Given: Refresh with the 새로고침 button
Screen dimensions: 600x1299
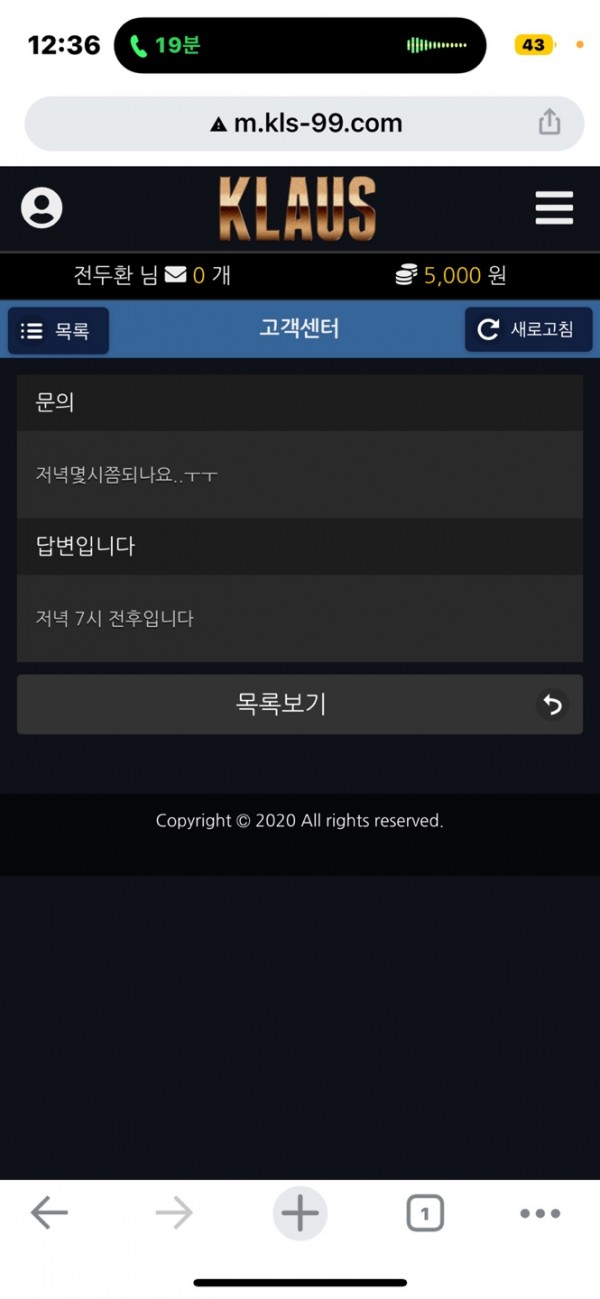Looking at the screenshot, I should click(x=528, y=330).
